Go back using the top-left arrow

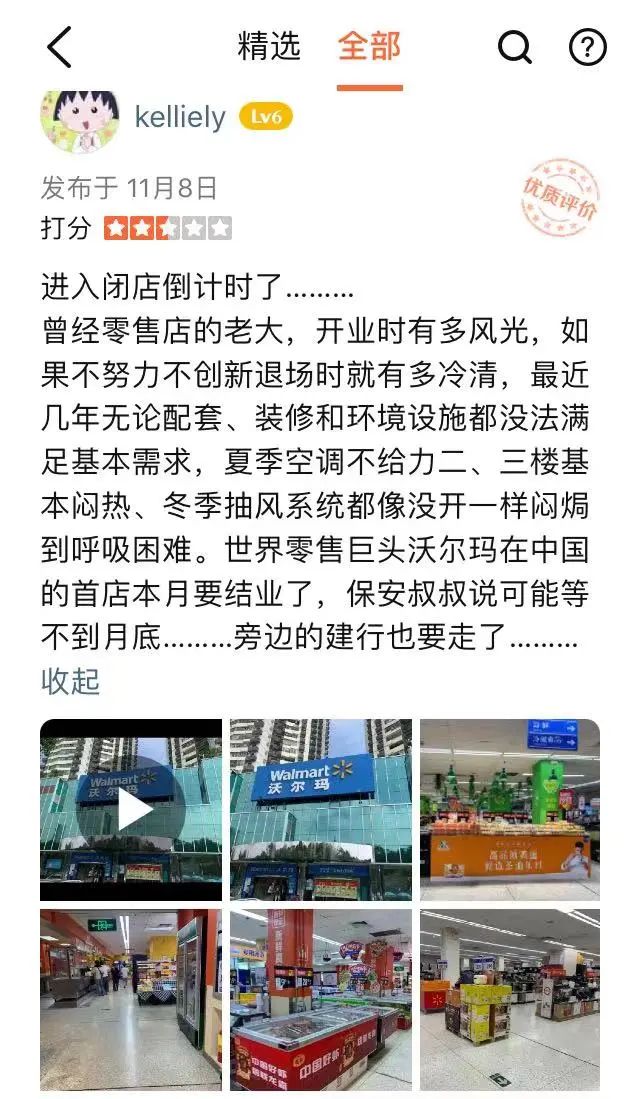tap(59, 47)
